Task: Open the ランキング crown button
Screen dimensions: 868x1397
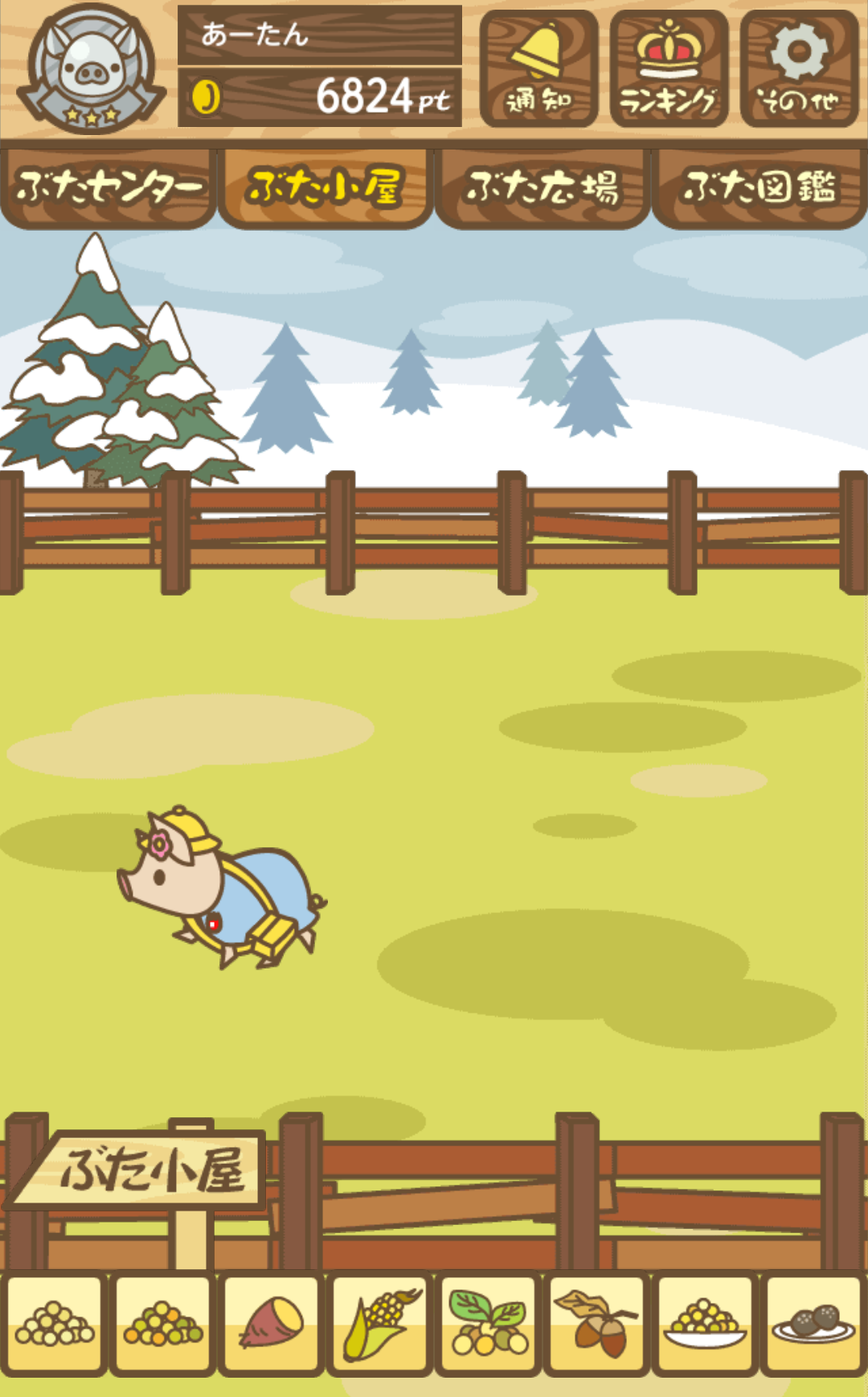Action: click(x=669, y=69)
